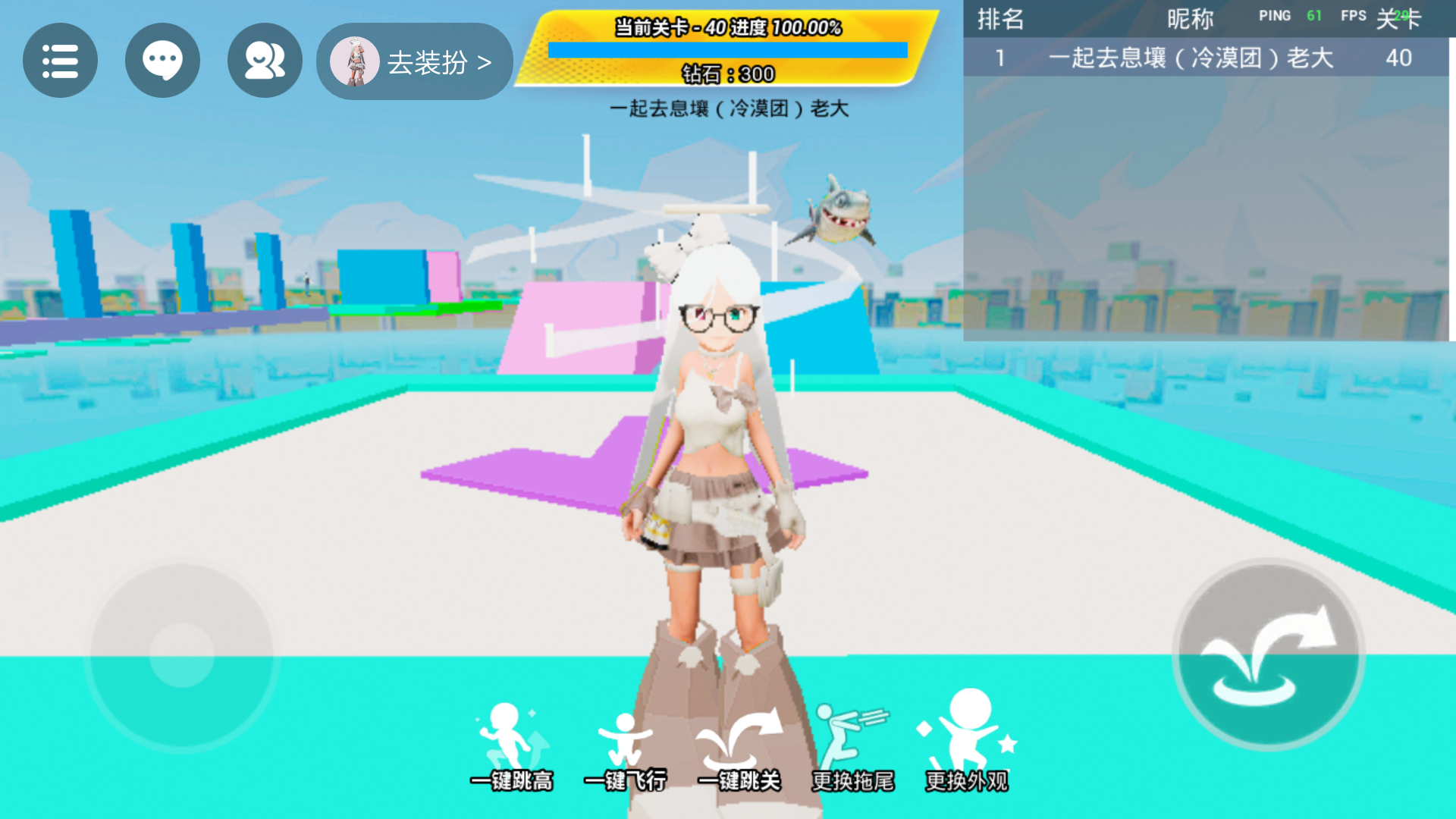Tap the movement joystick
This screenshot has width=1456, height=819.
click(x=182, y=655)
